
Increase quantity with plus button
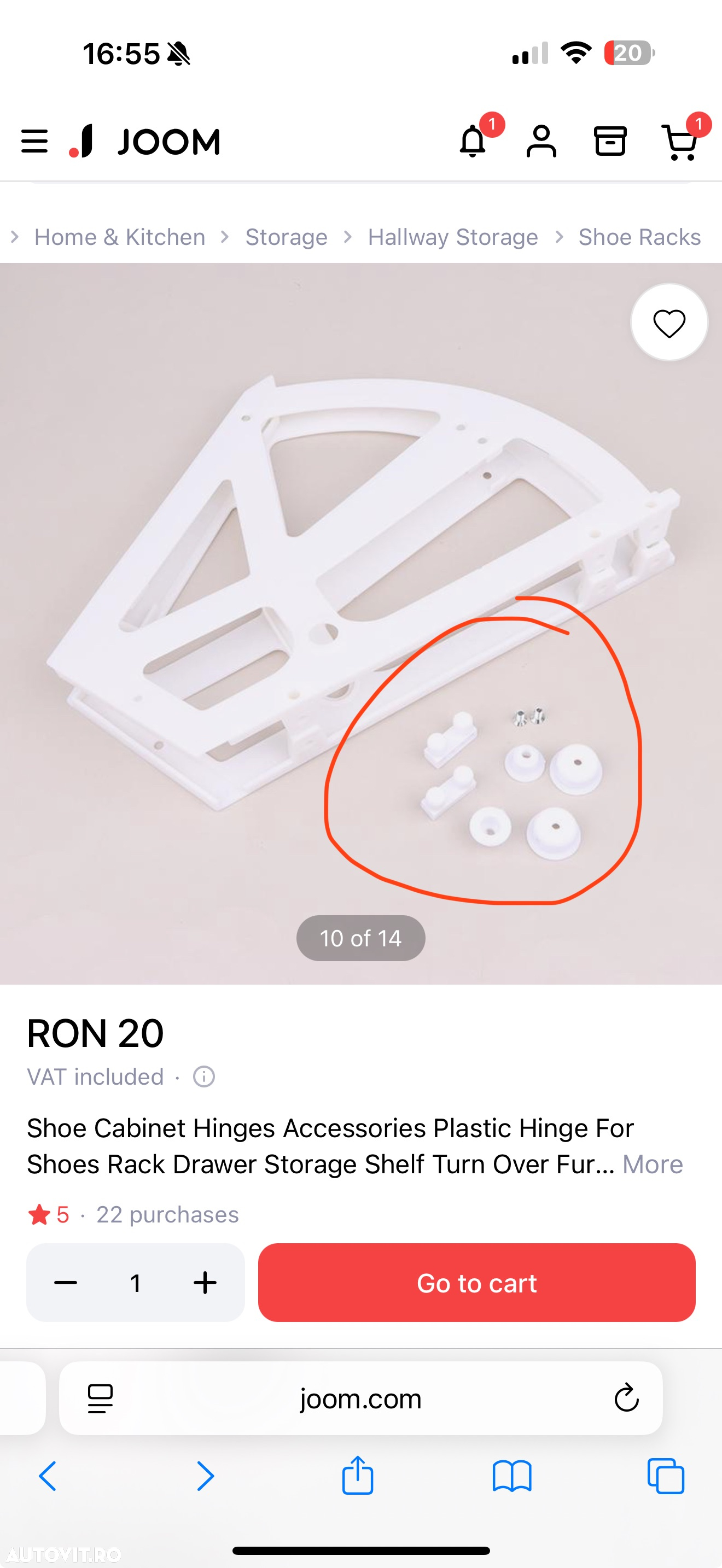click(205, 1283)
